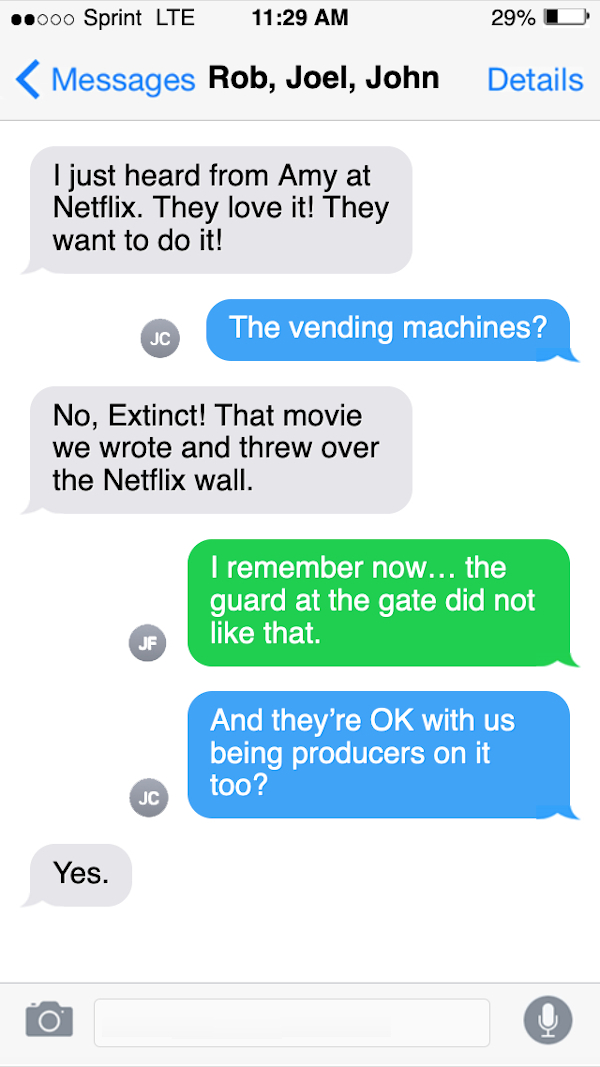Tap the microphone to record audio
The width and height of the screenshot is (600, 1067).
coord(548,1019)
